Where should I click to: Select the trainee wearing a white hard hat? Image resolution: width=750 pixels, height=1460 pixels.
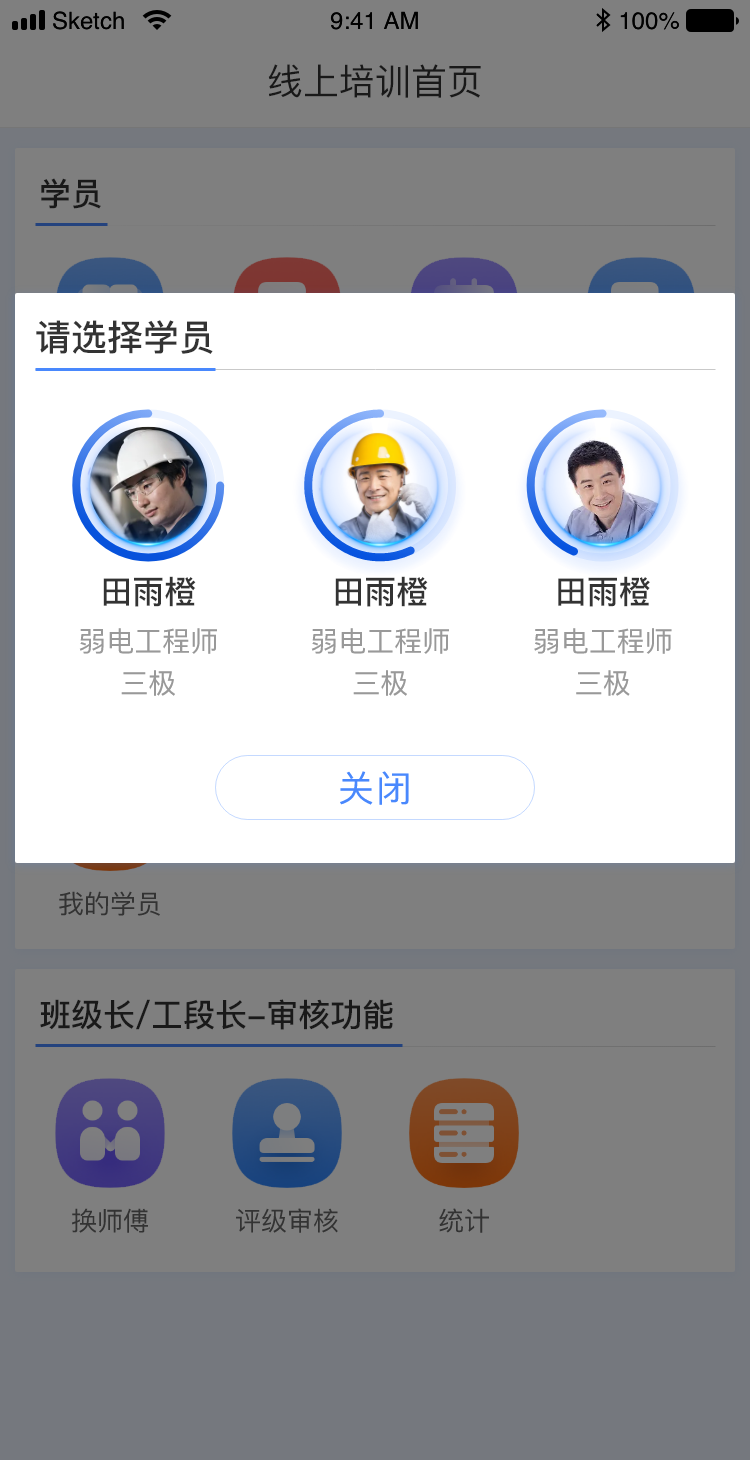click(148, 486)
